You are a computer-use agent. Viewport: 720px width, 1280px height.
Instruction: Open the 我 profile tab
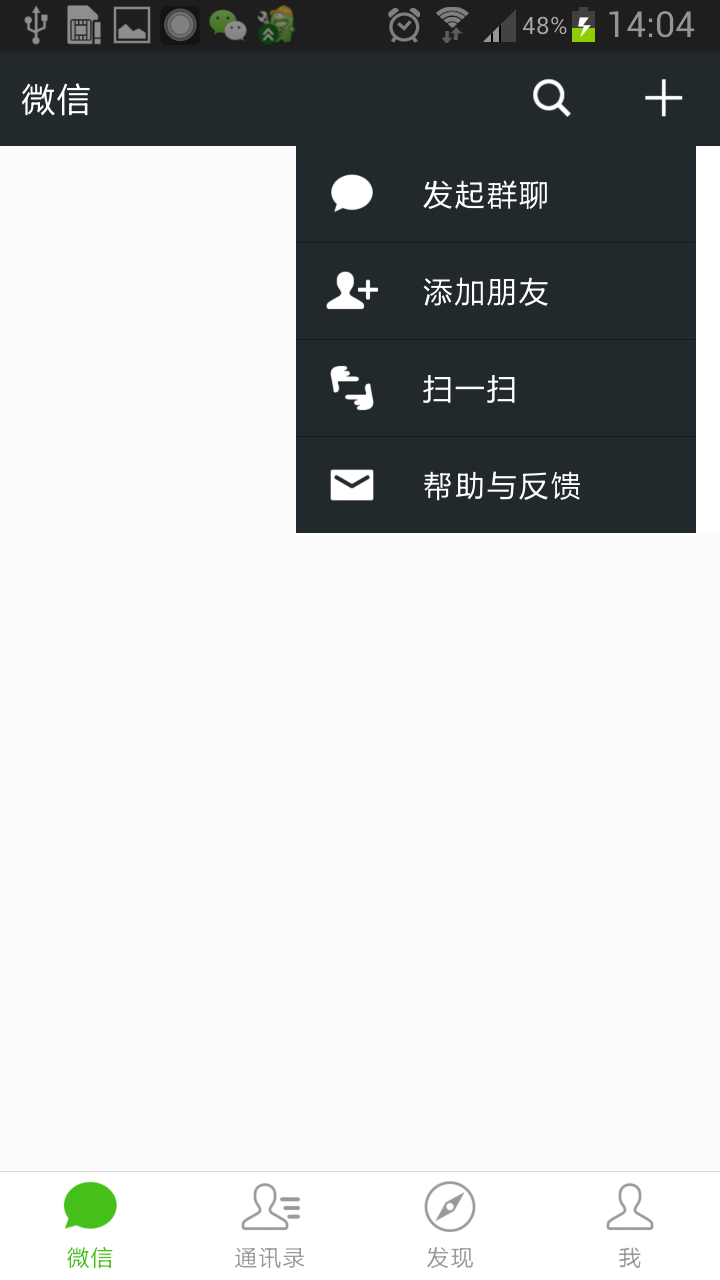point(629,1226)
